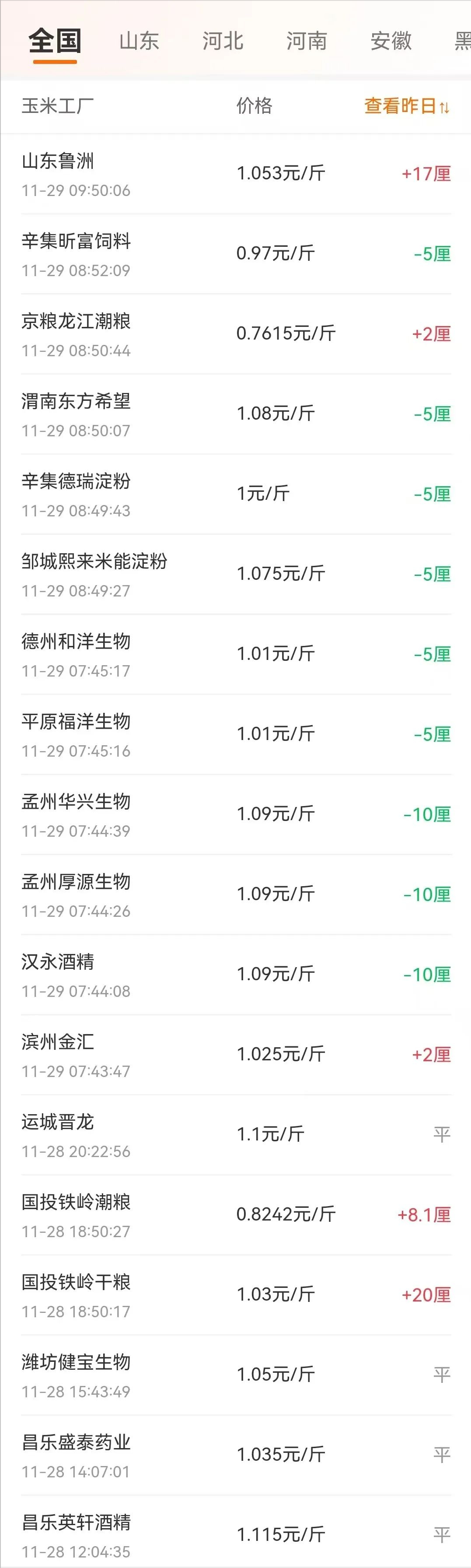Tap 查看昨日 to view yesterday's prices
Image resolution: width=471 pixels, height=1568 pixels.
click(406, 106)
